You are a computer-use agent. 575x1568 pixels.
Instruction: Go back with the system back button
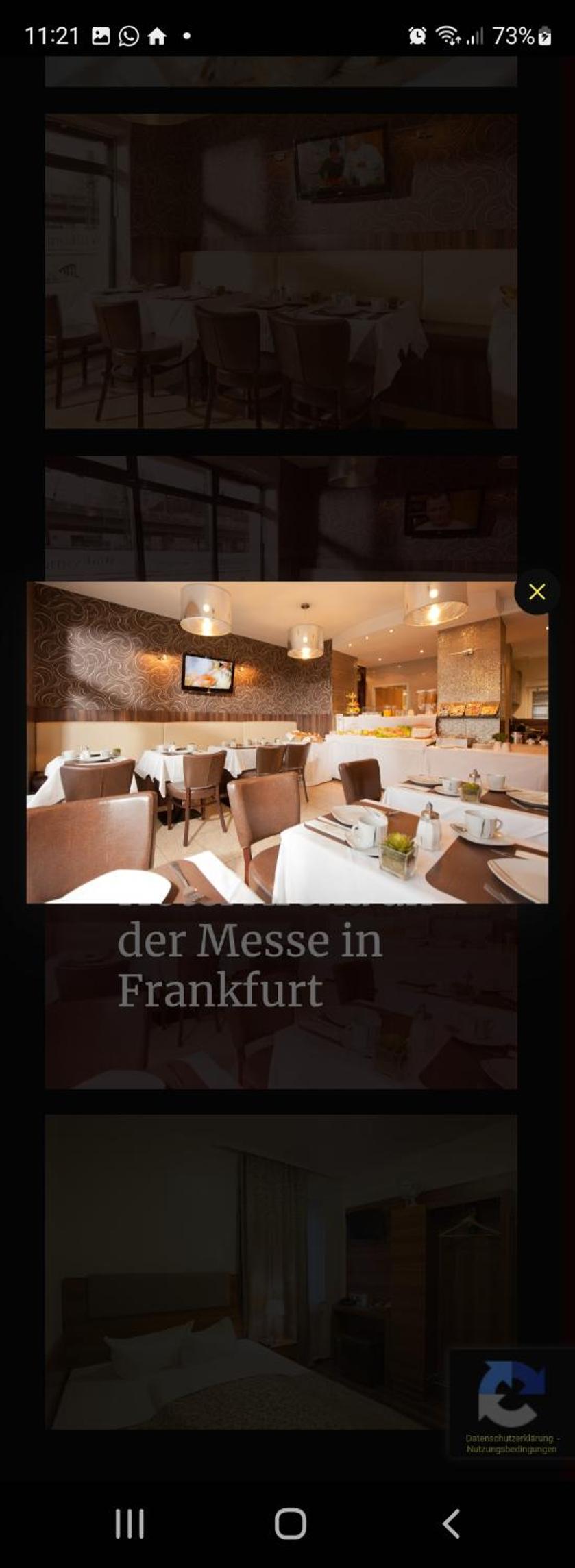tap(451, 1523)
